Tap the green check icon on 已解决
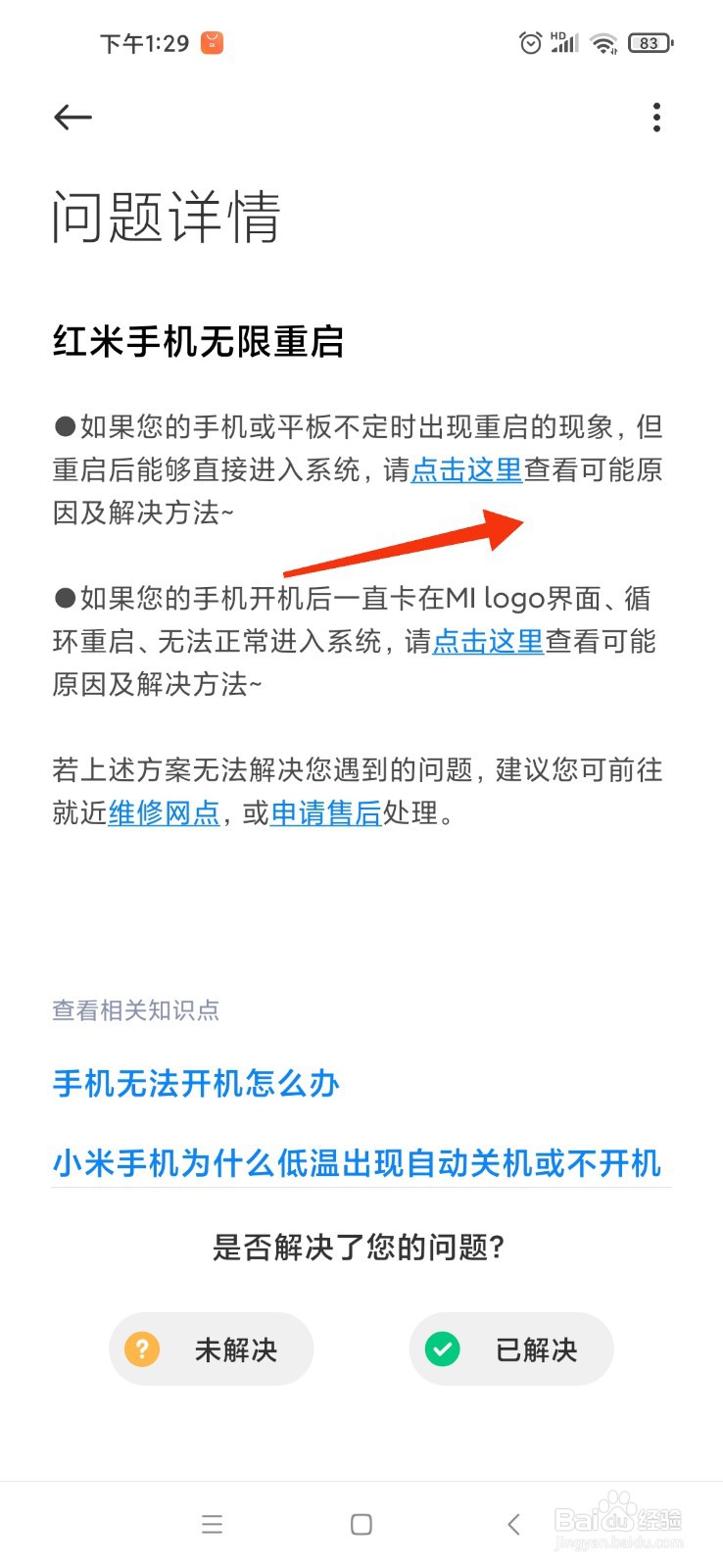Image resolution: width=723 pixels, height=1568 pixels. (x=441, y=1348)
